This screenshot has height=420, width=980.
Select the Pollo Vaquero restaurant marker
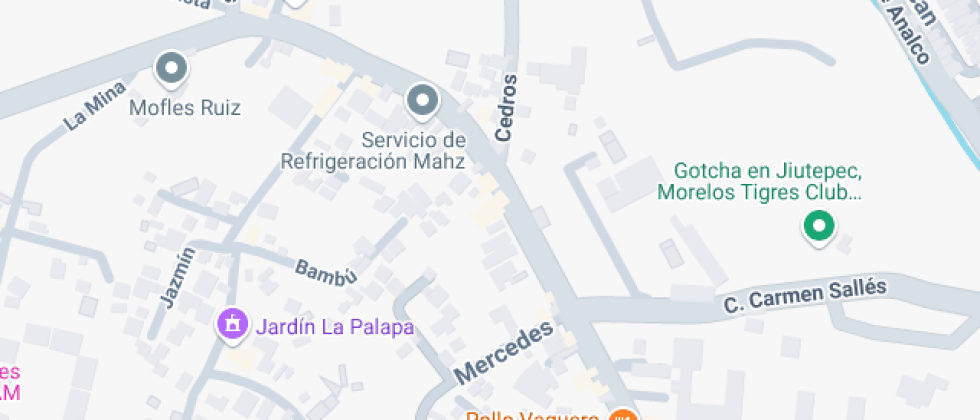click(x=622, y=414)
